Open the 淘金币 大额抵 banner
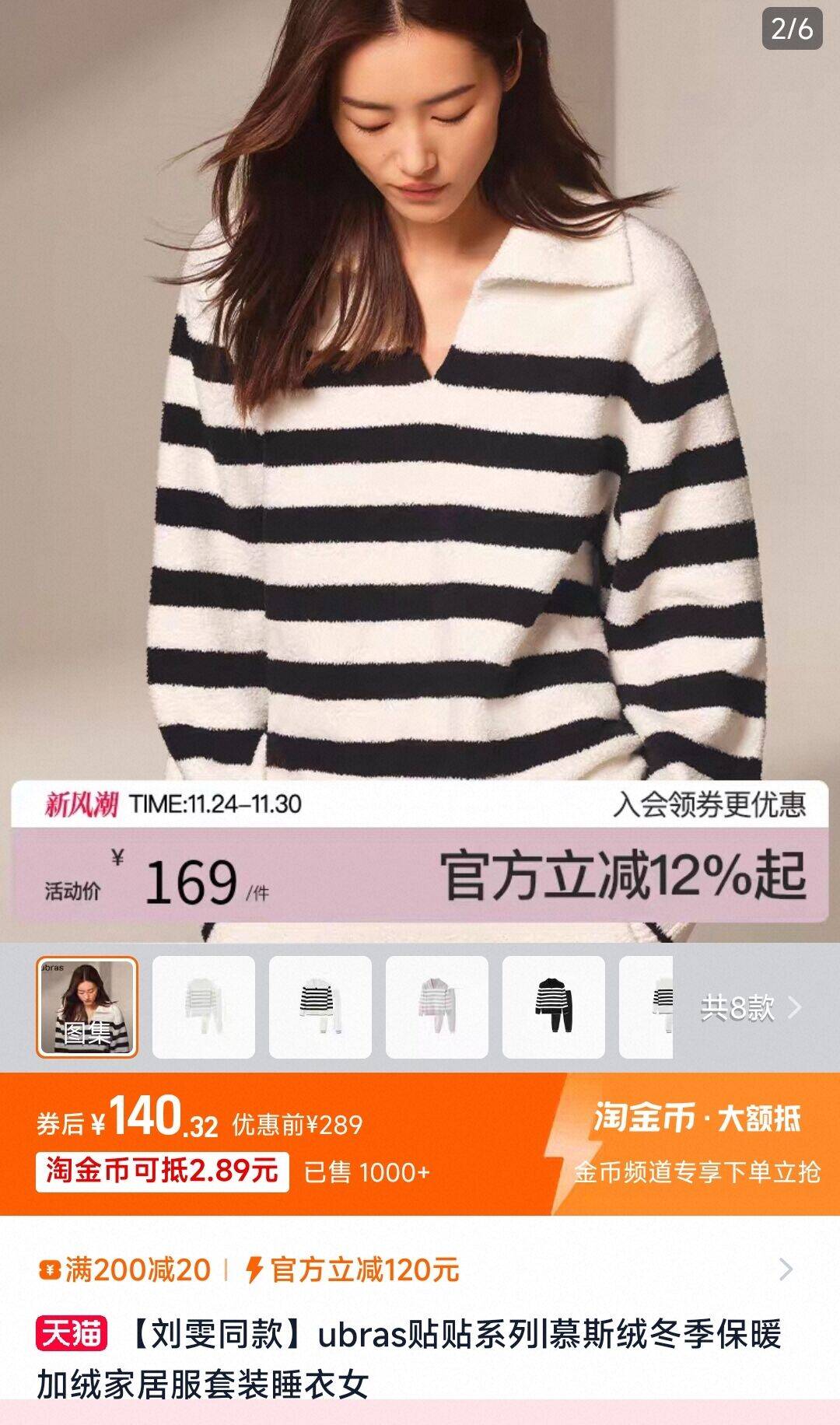 point(696,1143)
